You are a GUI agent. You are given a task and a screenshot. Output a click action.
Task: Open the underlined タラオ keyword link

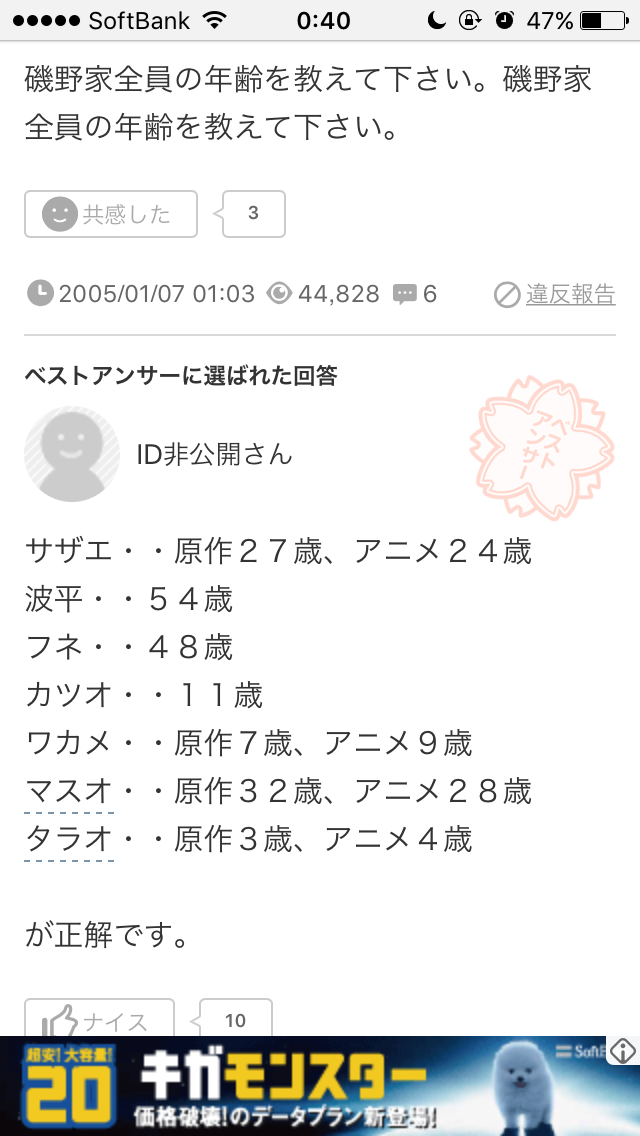[69, 838]
